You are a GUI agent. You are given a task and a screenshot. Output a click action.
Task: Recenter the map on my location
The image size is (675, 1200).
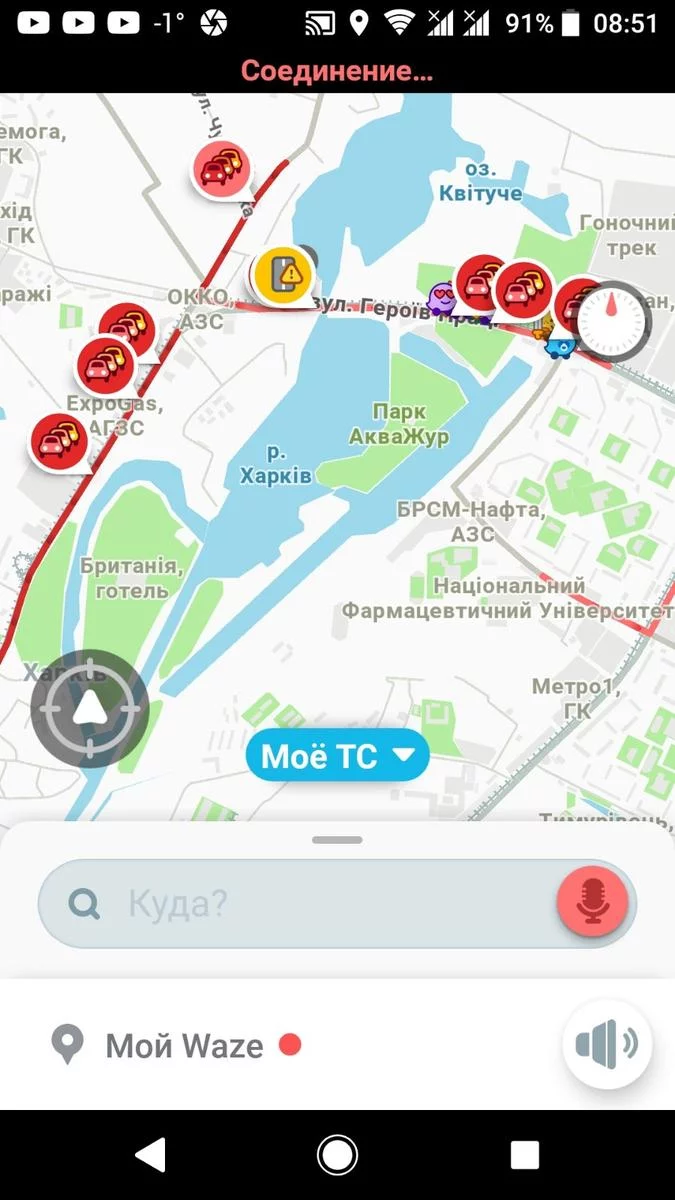pyautogui.click(x=90, y=709)
